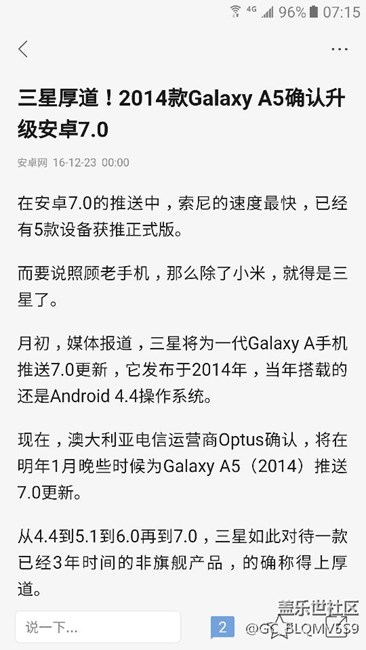Favorite this article with the star icon
366x650 pixels.
point(280,627)
